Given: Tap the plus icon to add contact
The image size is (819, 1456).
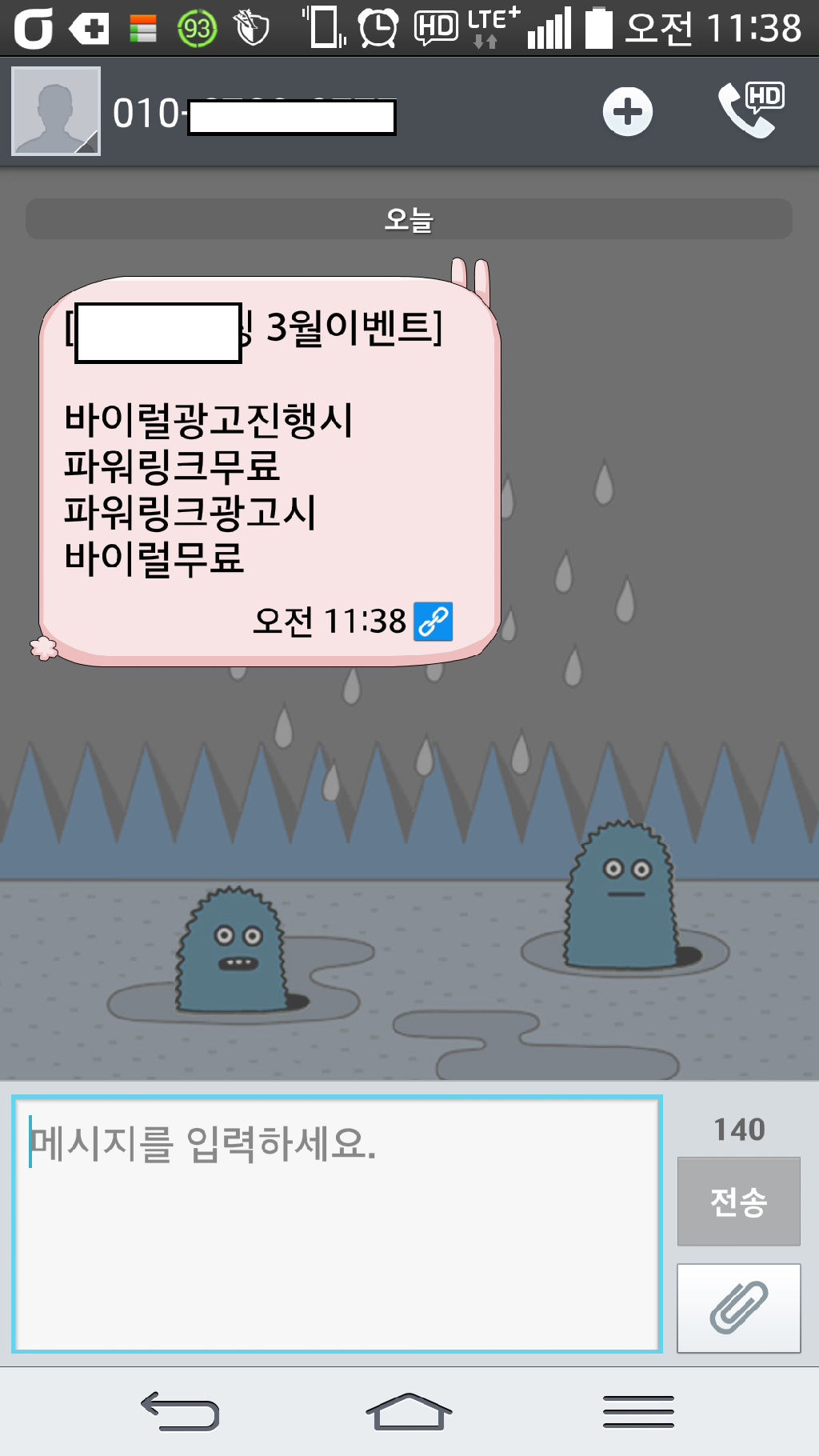Looking at the screenshot, I should coord(627,111).
